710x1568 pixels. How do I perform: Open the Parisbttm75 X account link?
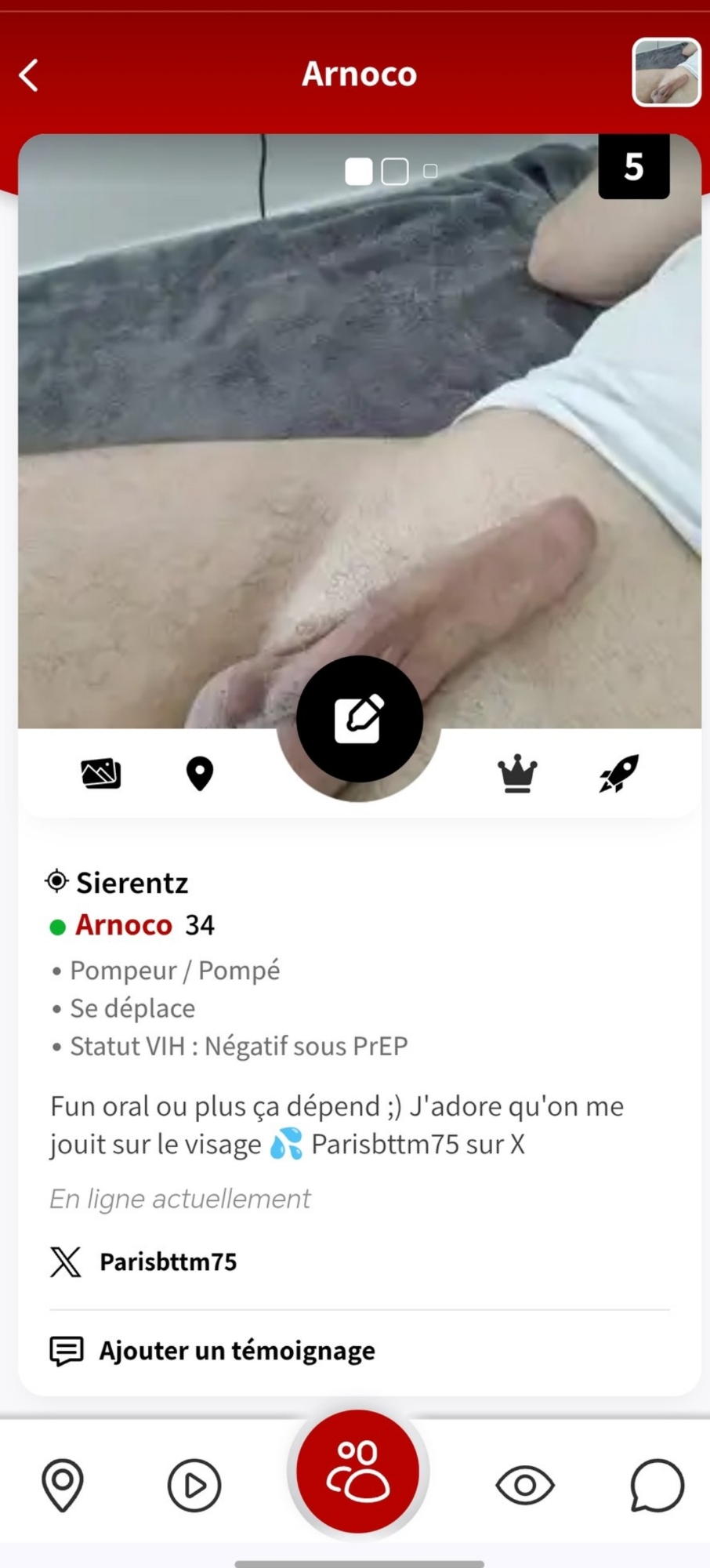pyautogui.click(x=168, y=1261)
